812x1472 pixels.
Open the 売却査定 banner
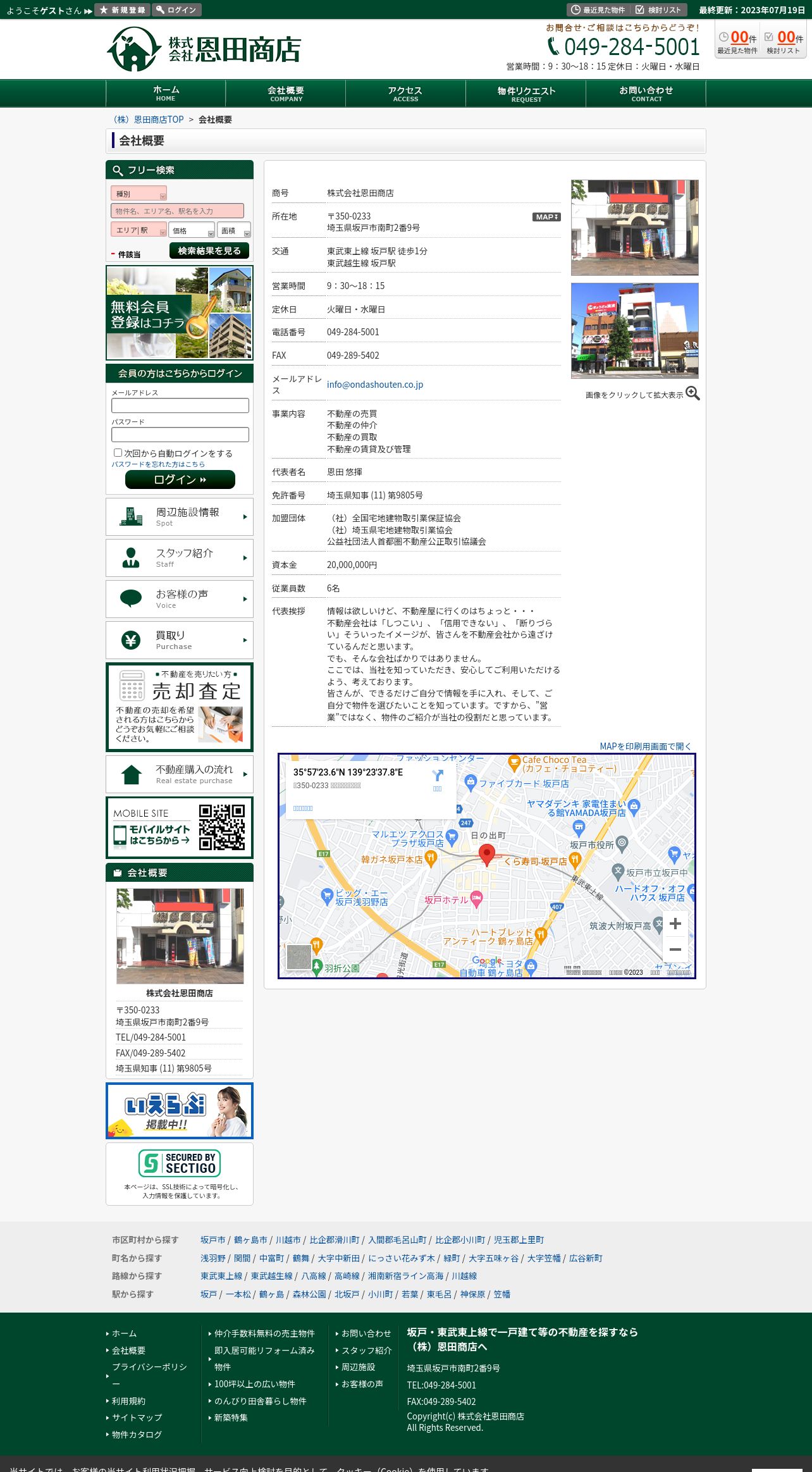click(180, 707)
